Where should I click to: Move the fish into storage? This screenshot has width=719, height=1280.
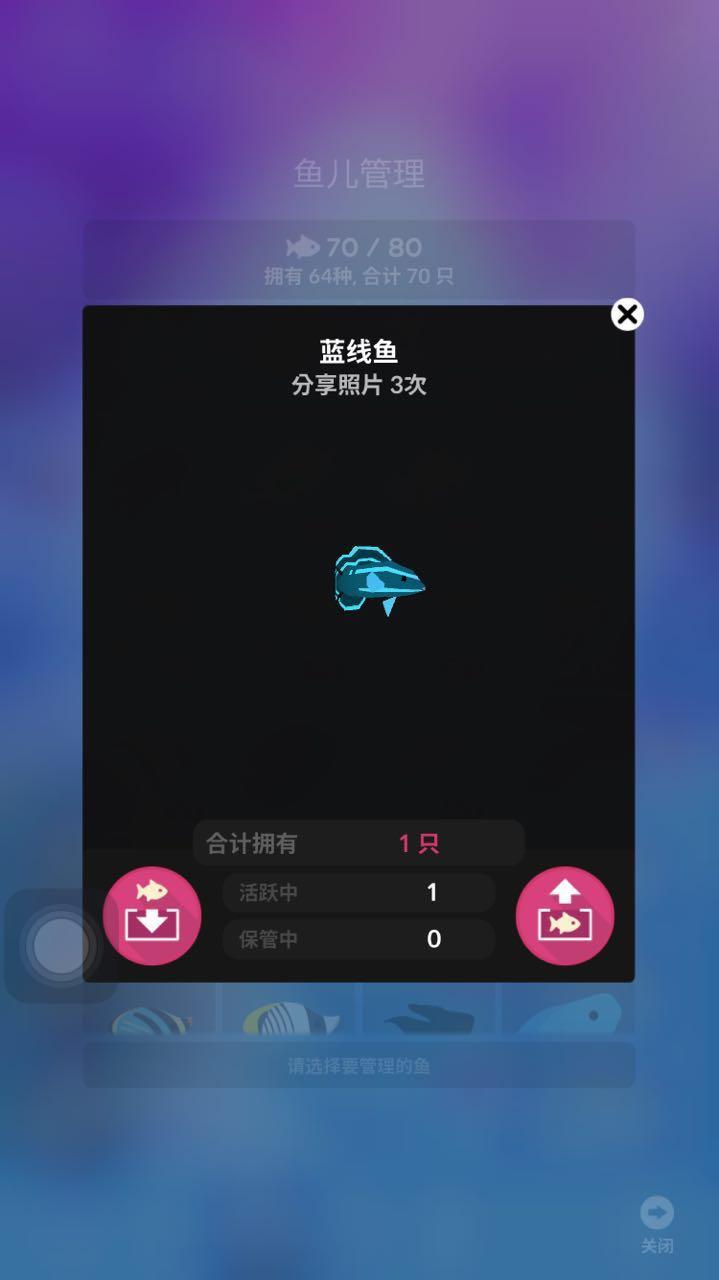[x=152, y=916]
